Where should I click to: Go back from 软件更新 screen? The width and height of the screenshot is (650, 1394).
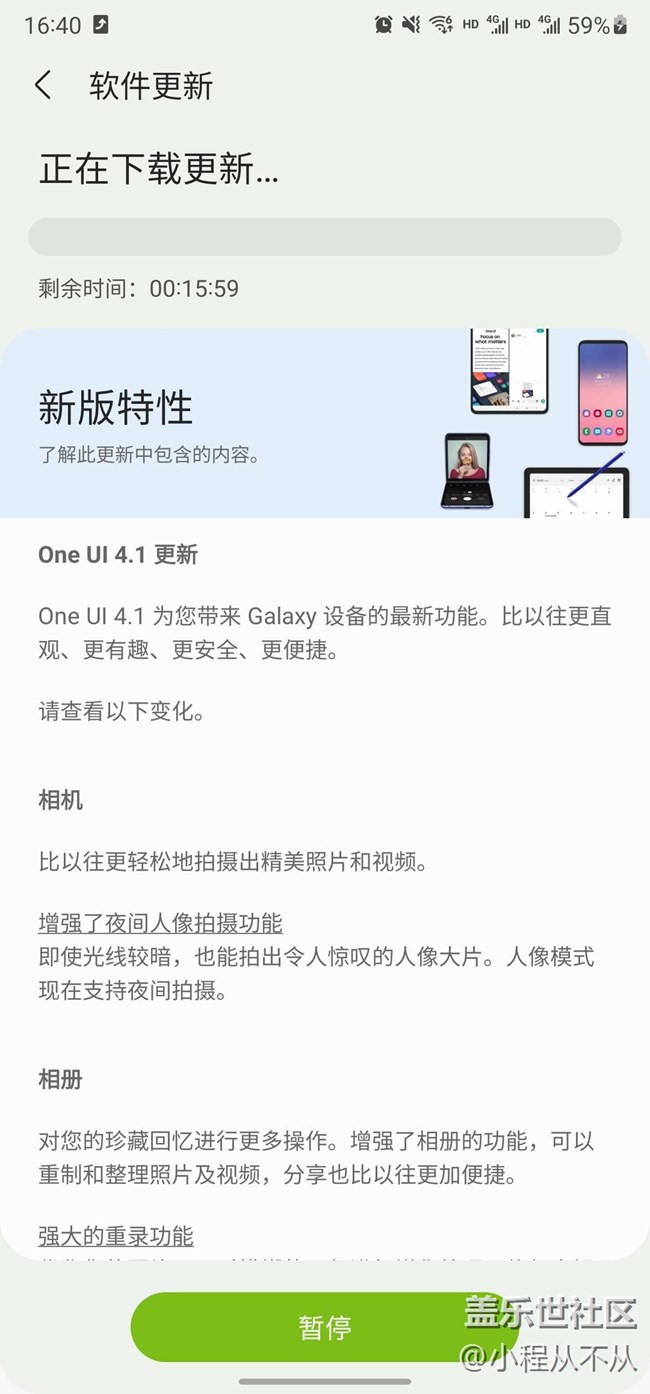(x=43, y=85)
